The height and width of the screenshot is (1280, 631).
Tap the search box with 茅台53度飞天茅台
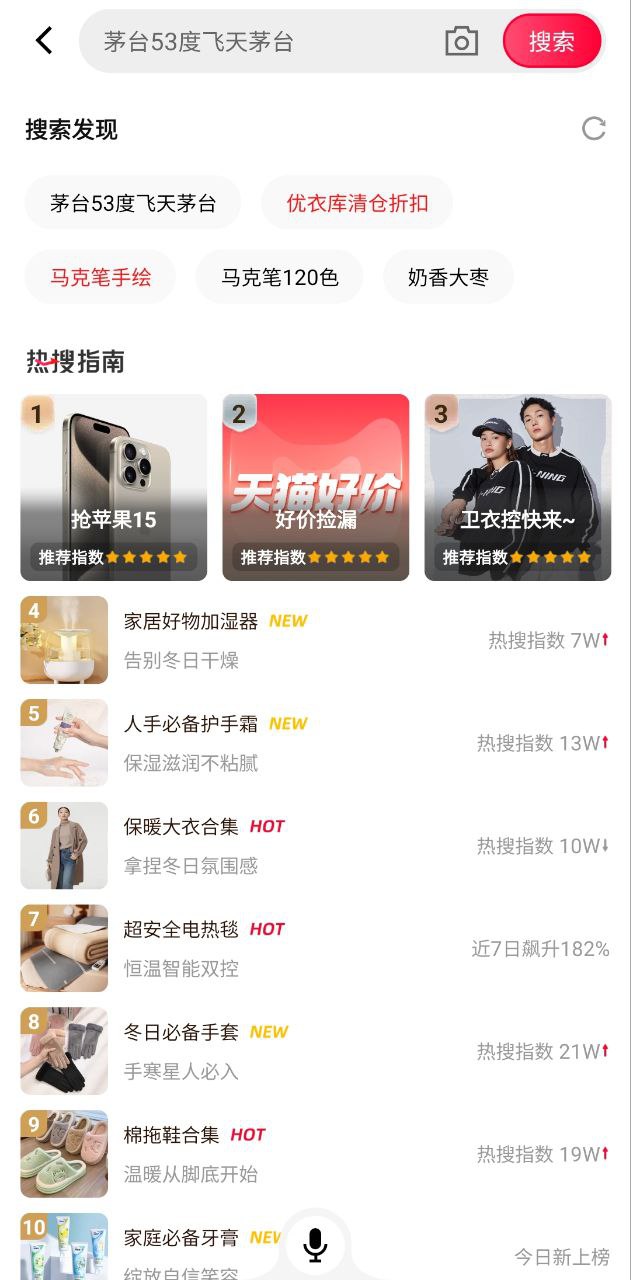click(260, 42)
